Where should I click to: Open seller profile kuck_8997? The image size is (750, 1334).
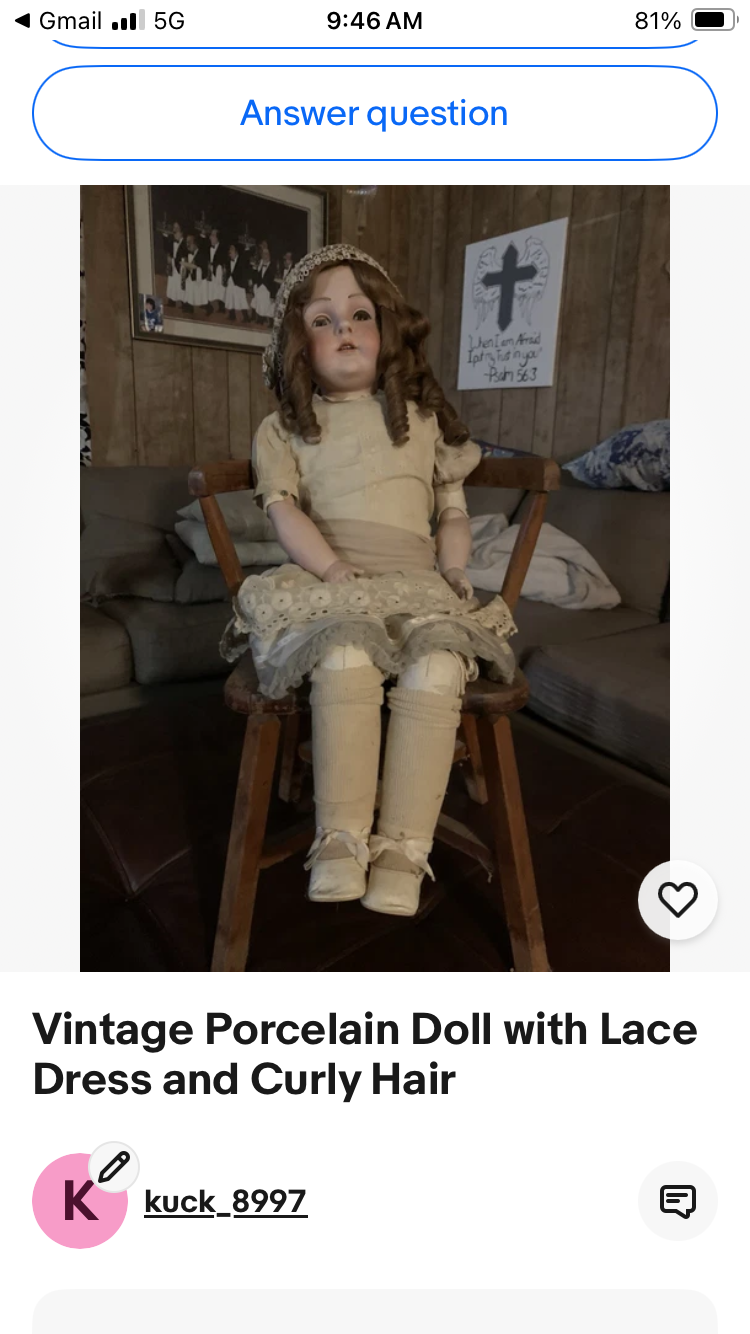(226, 1201)
